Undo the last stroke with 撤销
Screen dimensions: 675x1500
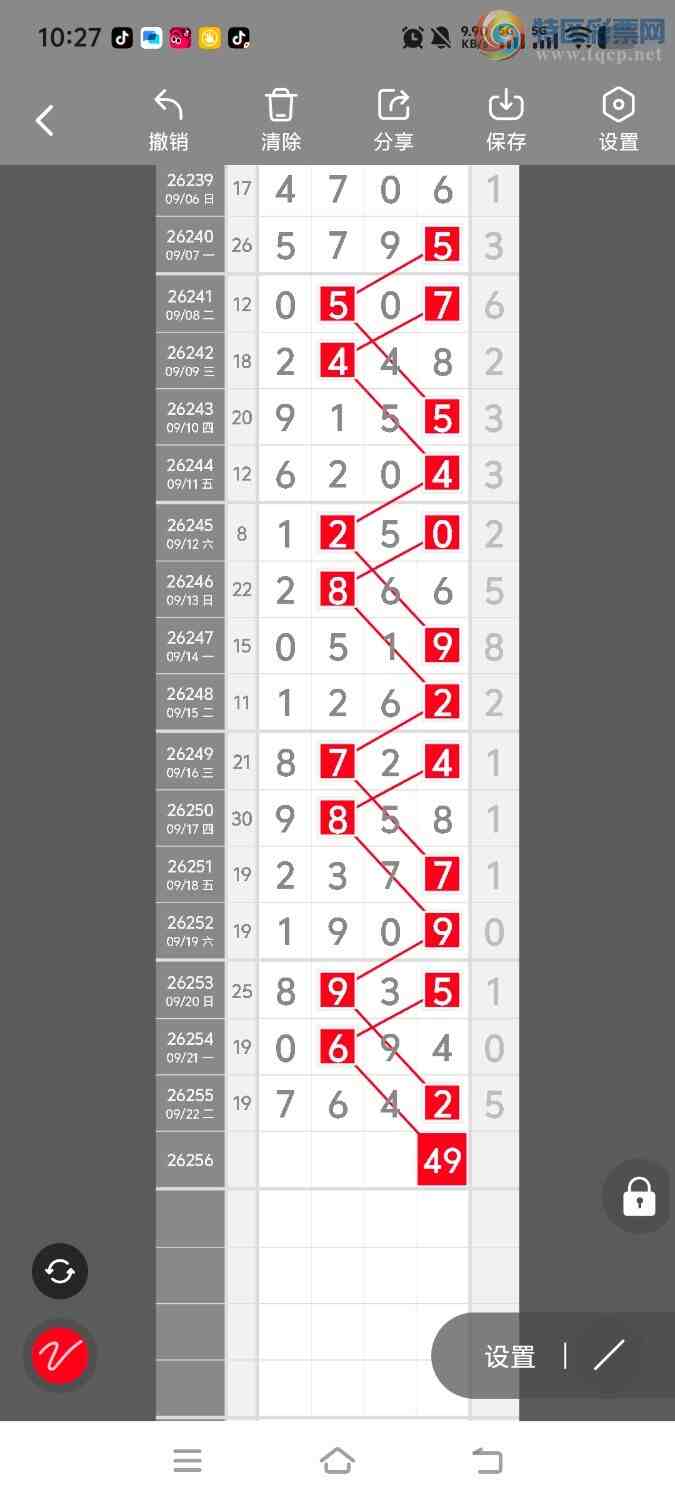tap(169, 121)
